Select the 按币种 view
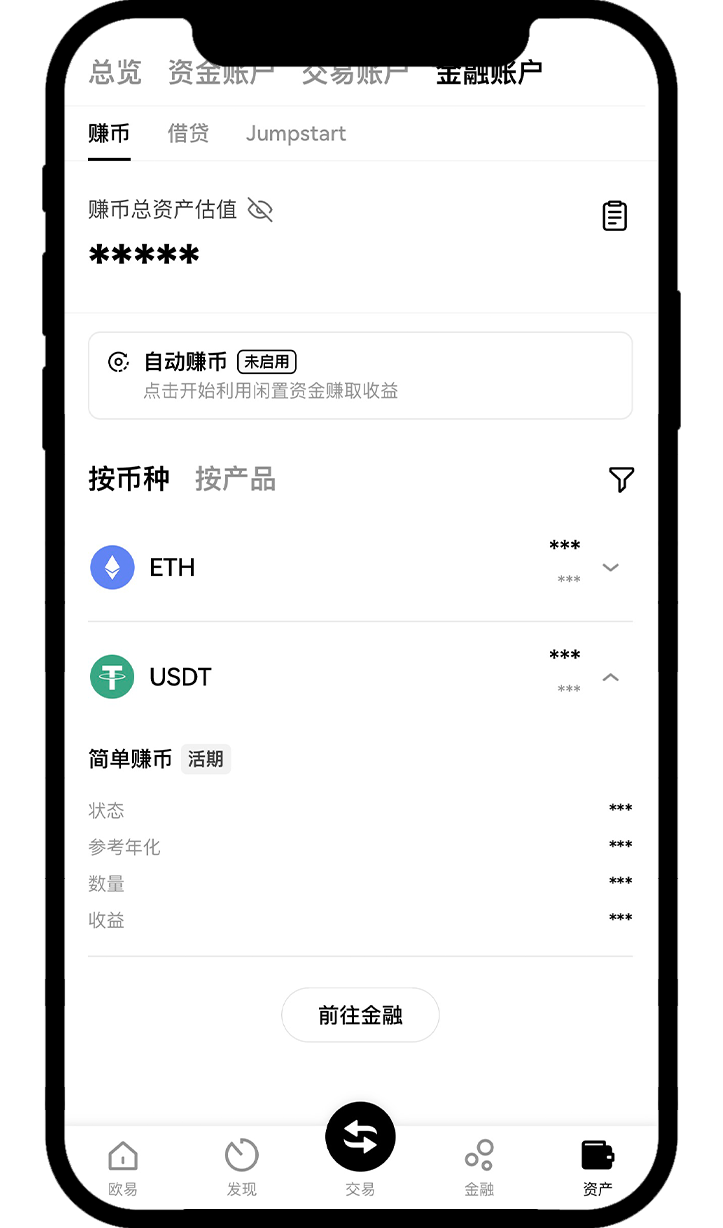The width and height of the screenshot is (723, 1228). pos(129,479)
